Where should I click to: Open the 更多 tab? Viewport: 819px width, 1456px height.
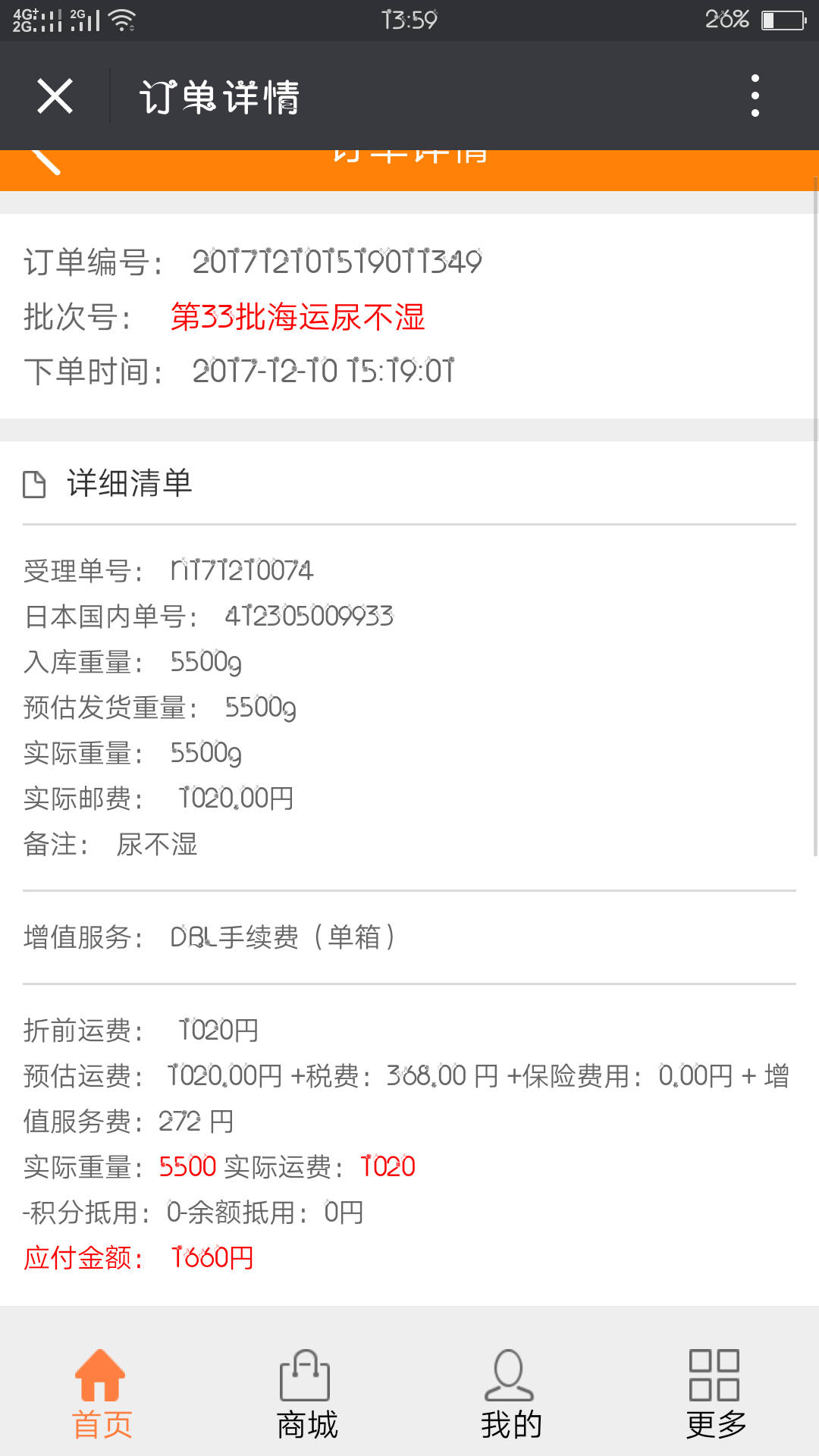(x=715, y=1394)
